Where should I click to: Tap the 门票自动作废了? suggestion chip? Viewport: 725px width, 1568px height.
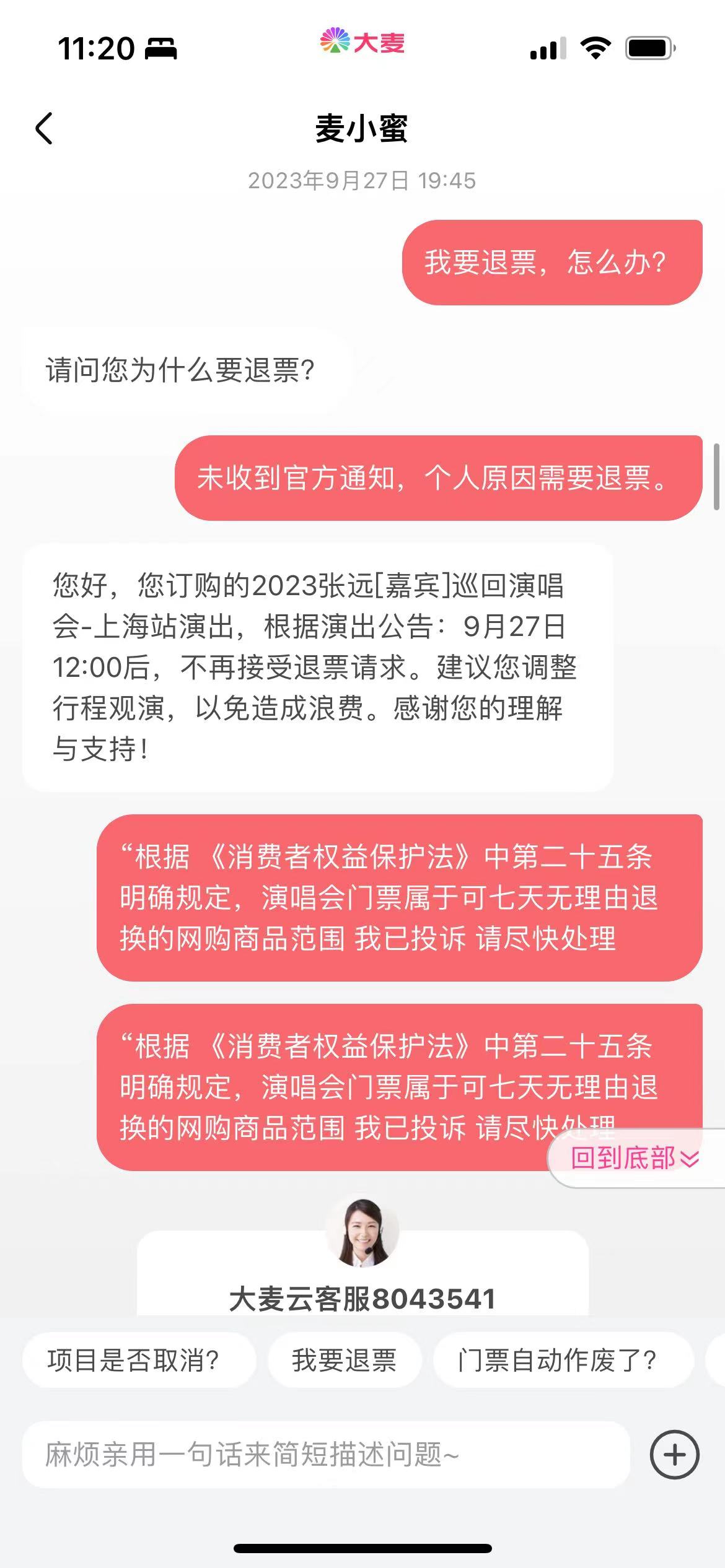(557, 1361)
